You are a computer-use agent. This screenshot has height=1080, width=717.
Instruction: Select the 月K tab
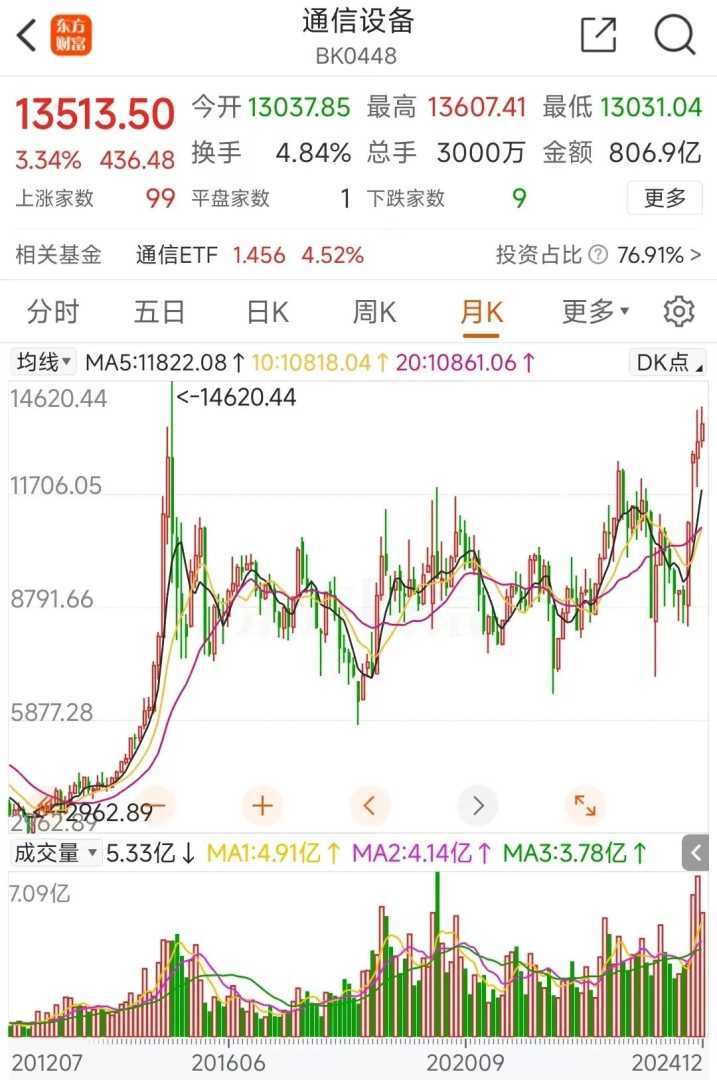pyautogui.click(x=481, y=312)
